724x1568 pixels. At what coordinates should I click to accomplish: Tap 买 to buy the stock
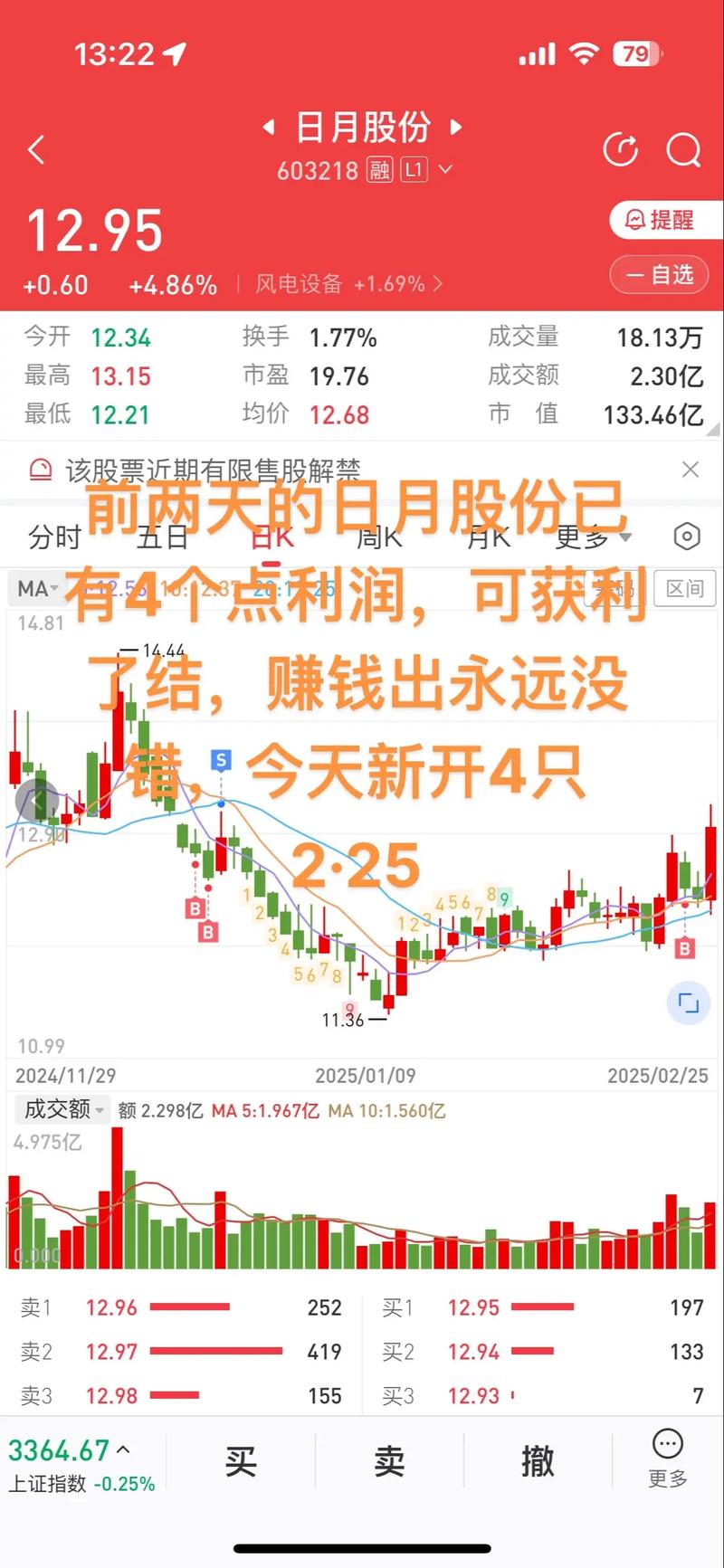(x=241, y=1461)
